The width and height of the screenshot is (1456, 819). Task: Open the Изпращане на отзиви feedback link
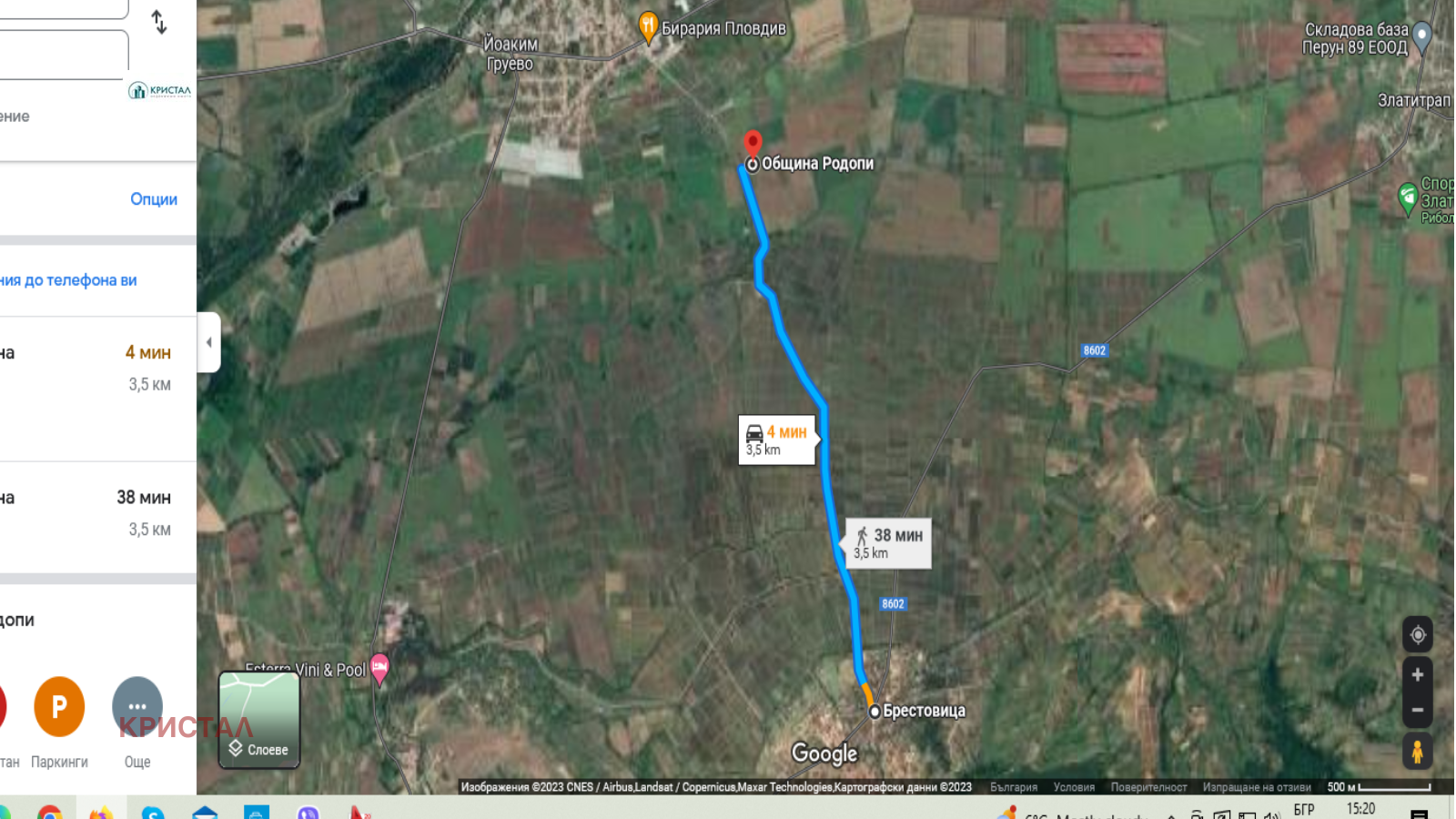pos(1256,787)
